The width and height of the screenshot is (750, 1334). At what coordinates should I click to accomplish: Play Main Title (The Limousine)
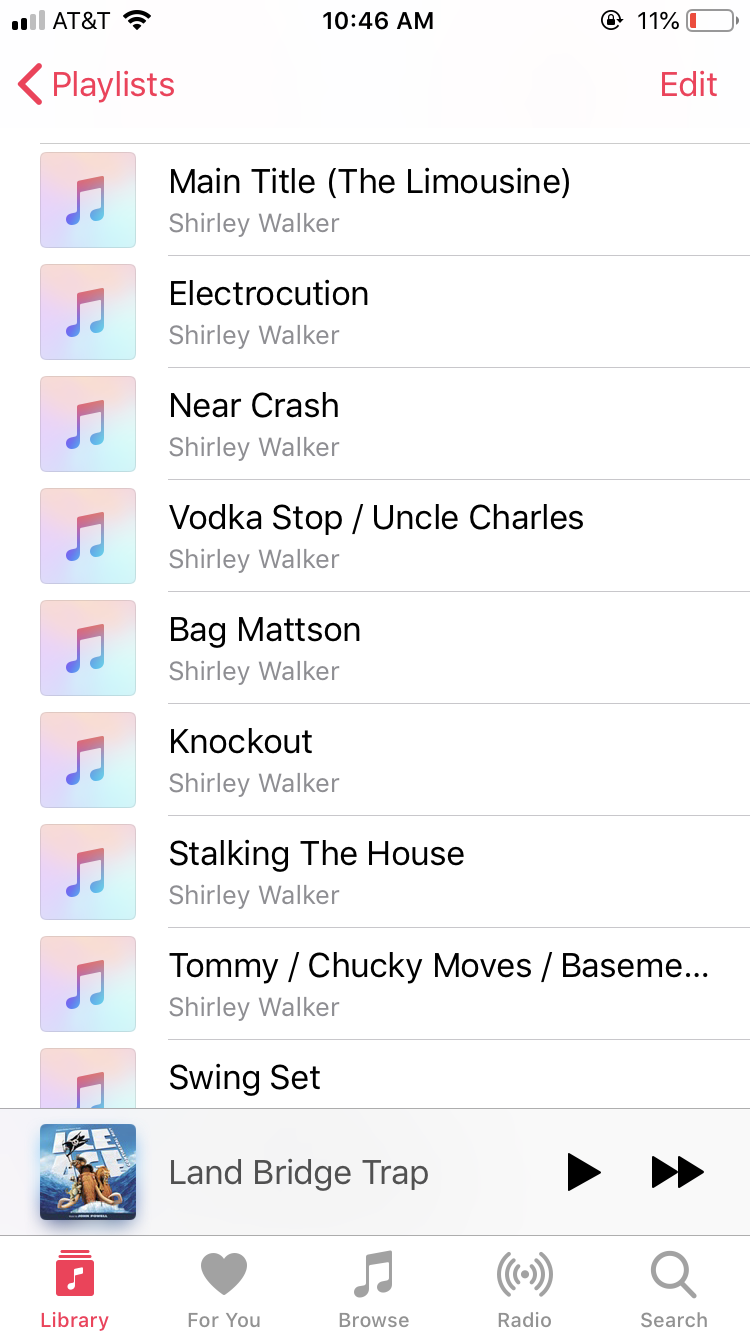click(395, 200)
